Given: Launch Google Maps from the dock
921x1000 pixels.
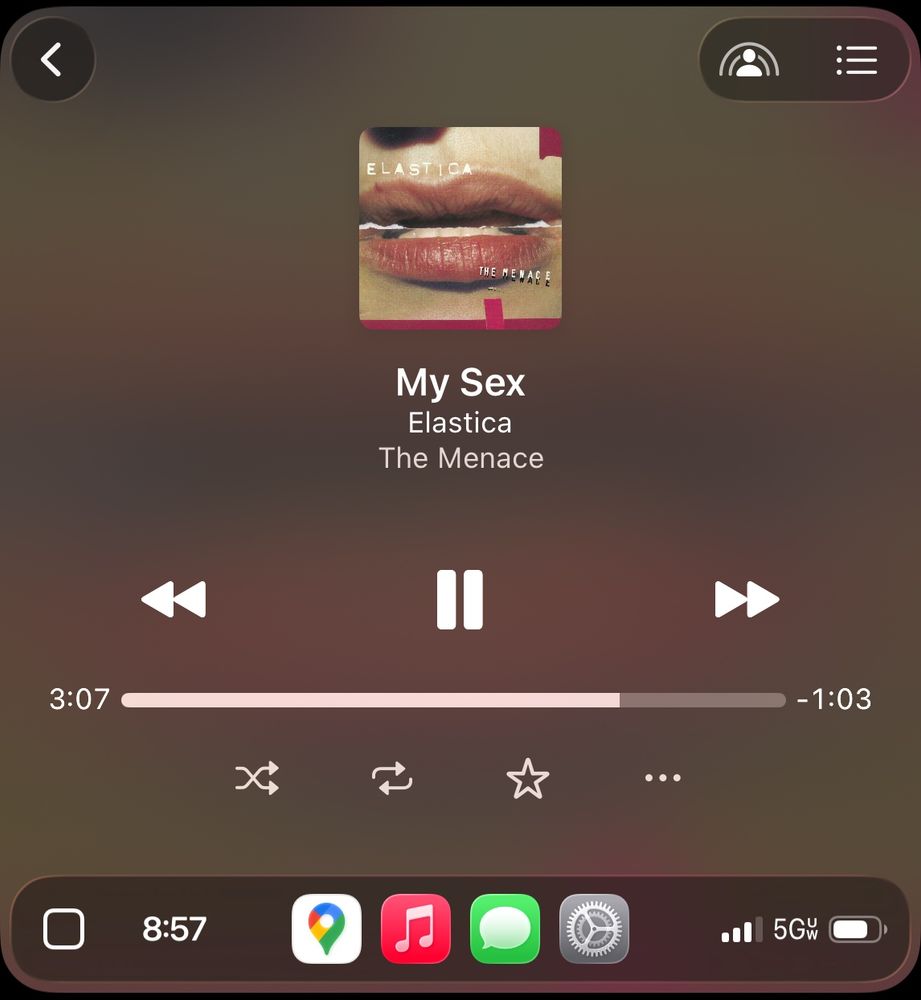Looking at the screenshot, I should 326,929.
